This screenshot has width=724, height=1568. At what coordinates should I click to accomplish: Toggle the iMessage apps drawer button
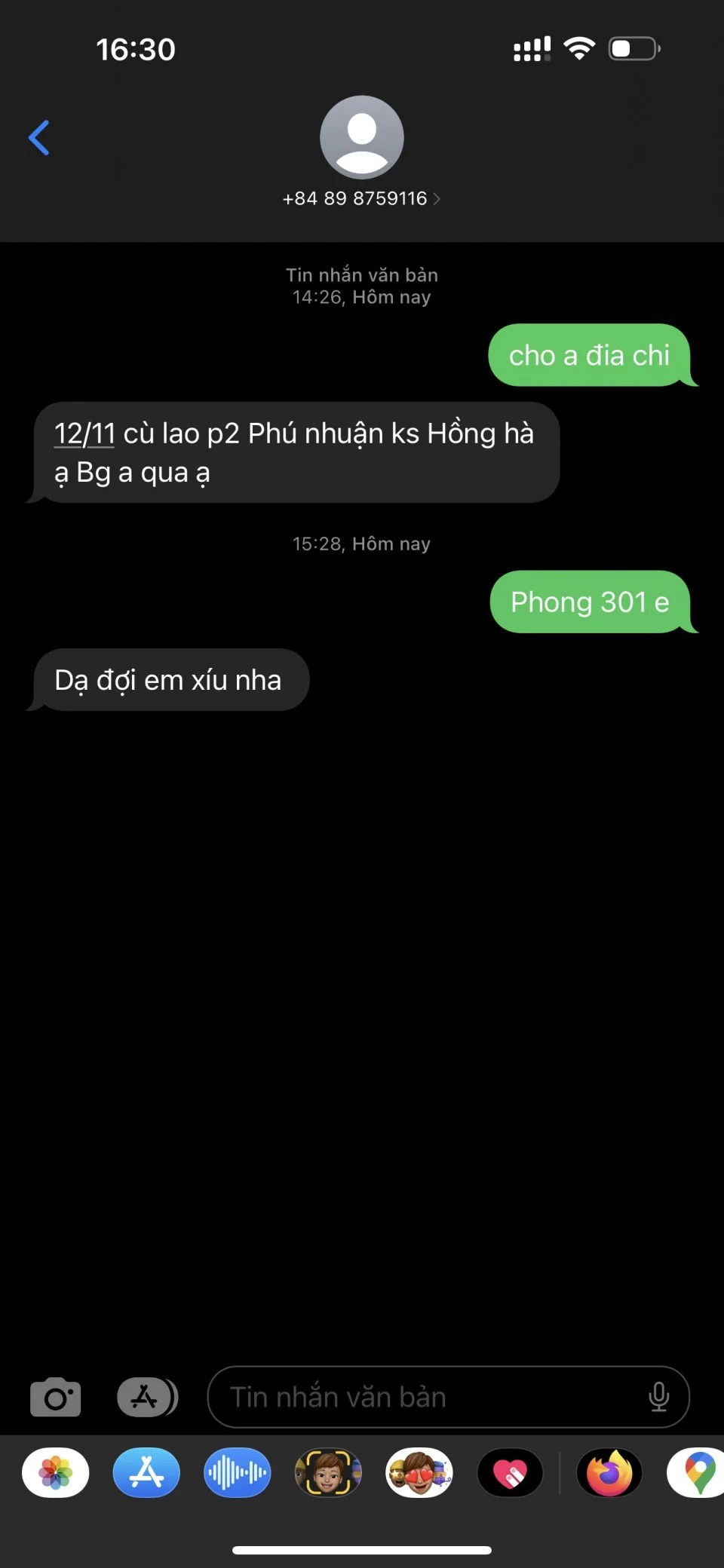tap(147, 1398)
